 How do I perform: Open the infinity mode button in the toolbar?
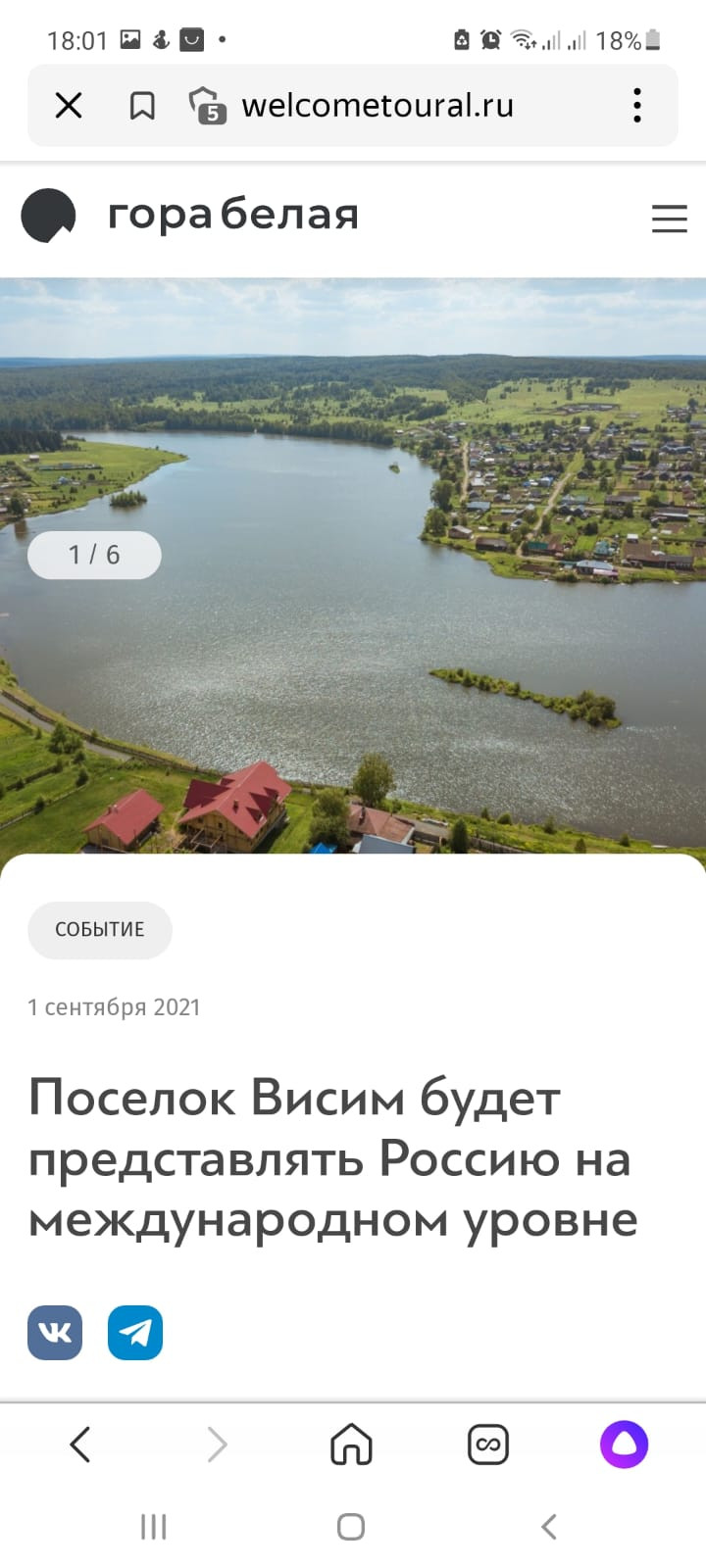487,1445
